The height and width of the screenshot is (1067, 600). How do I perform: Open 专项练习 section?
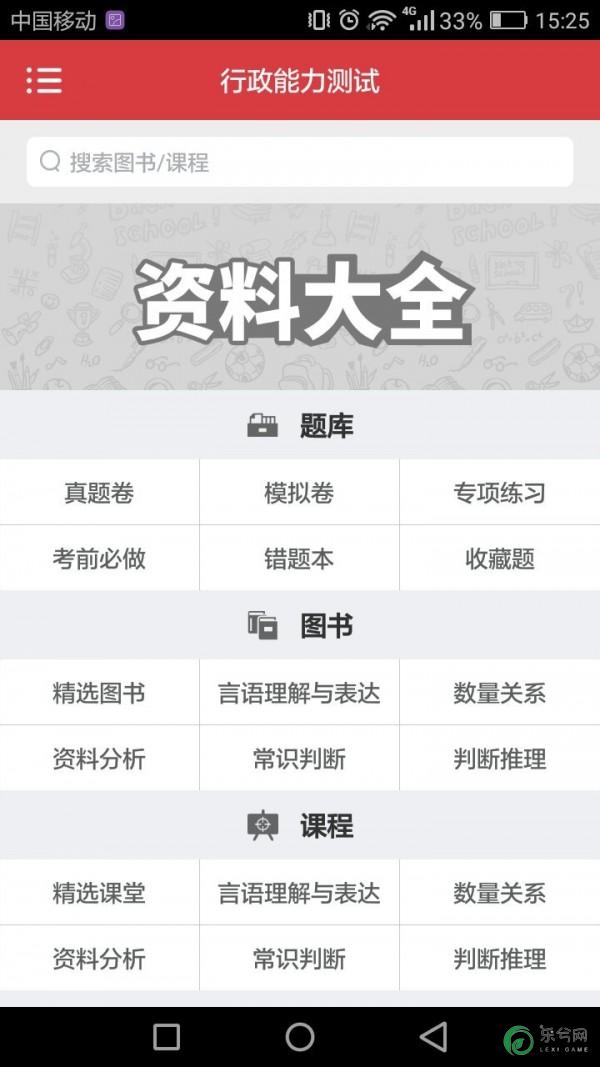tap(499, 493)
